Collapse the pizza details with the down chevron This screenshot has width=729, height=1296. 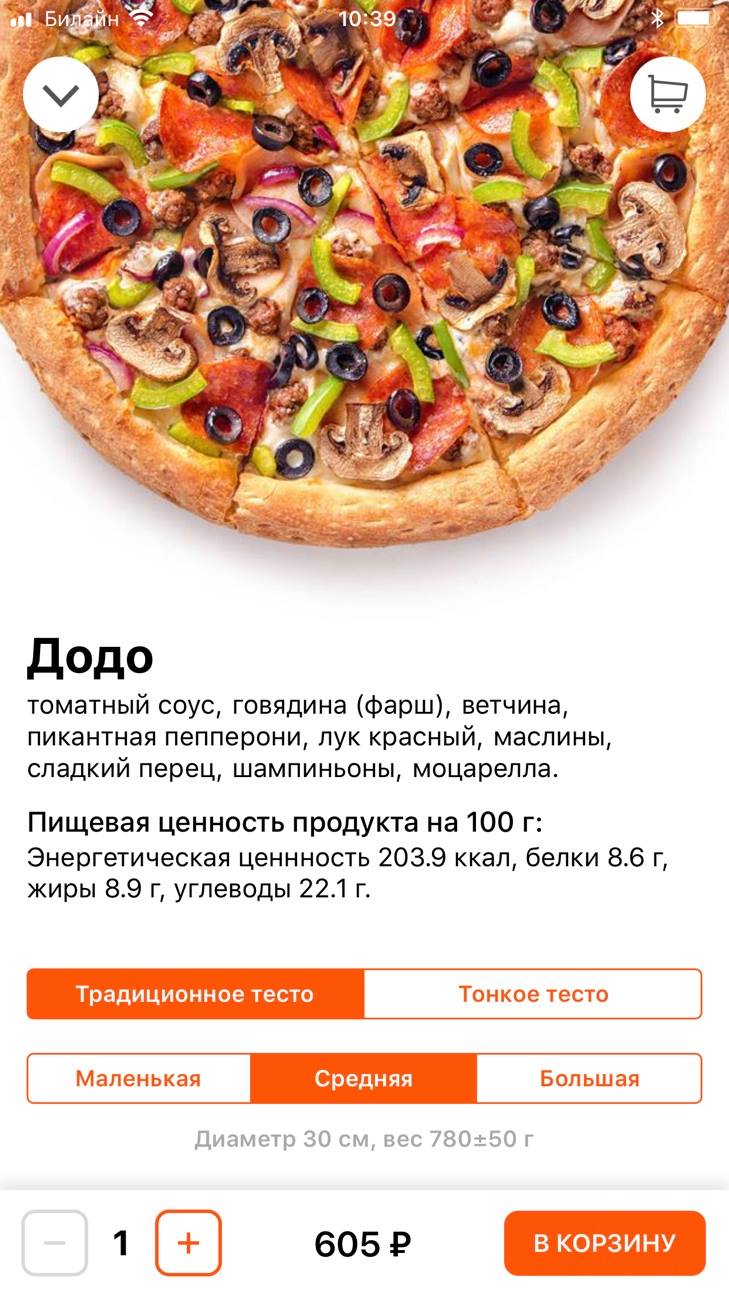61,95
